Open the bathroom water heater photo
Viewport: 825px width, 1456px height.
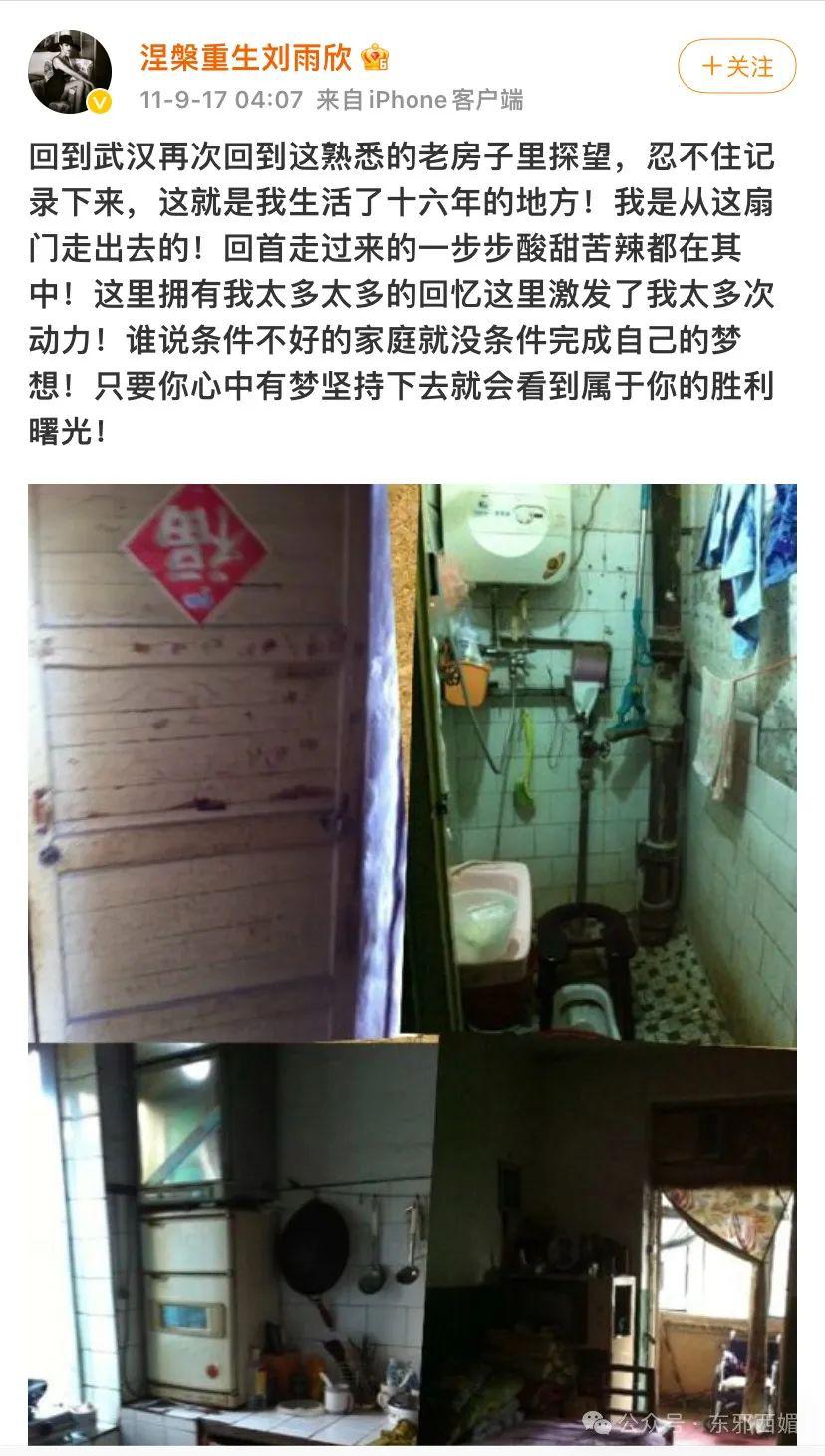pyautogui.click(x=608, y=762)
